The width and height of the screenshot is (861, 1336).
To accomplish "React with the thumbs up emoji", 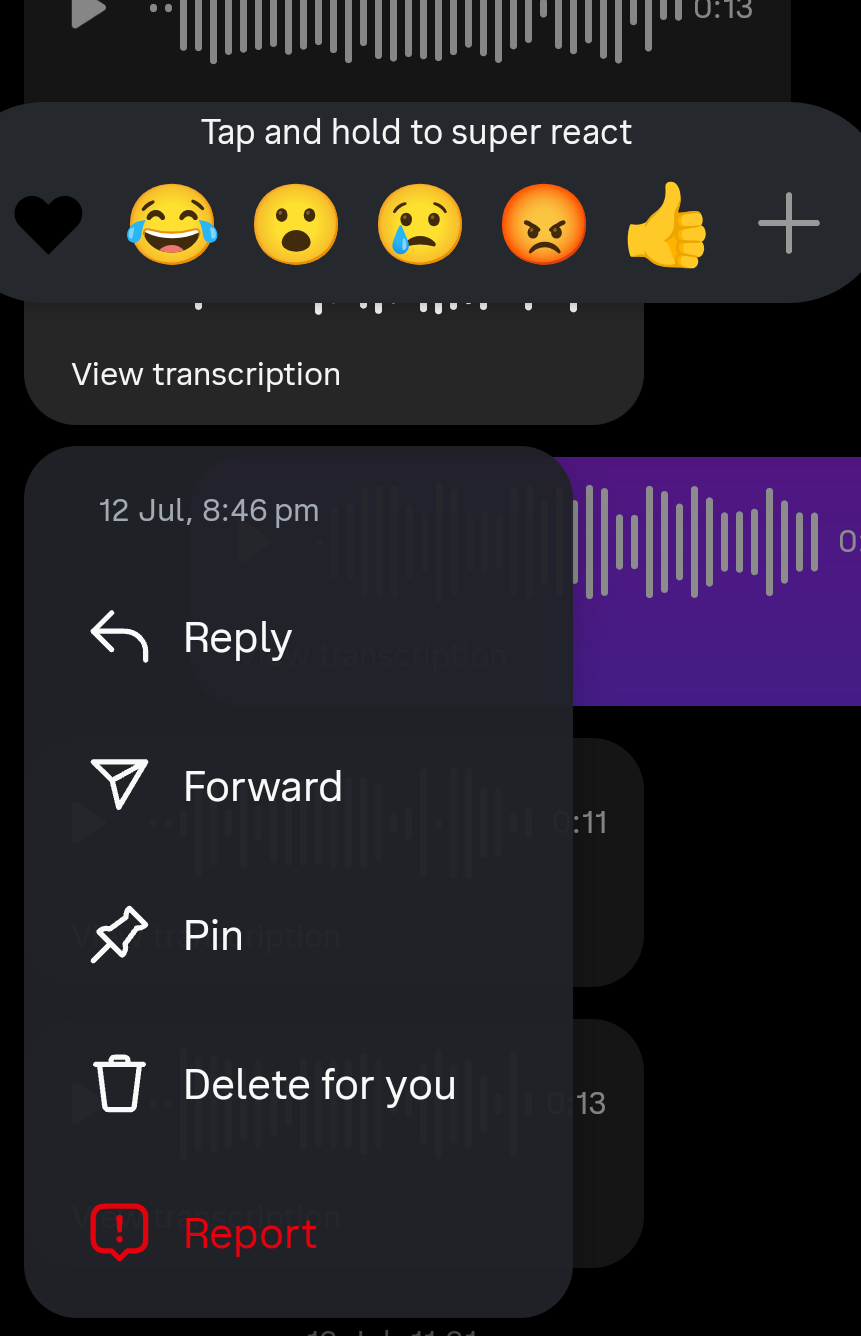I will point(667,223).
